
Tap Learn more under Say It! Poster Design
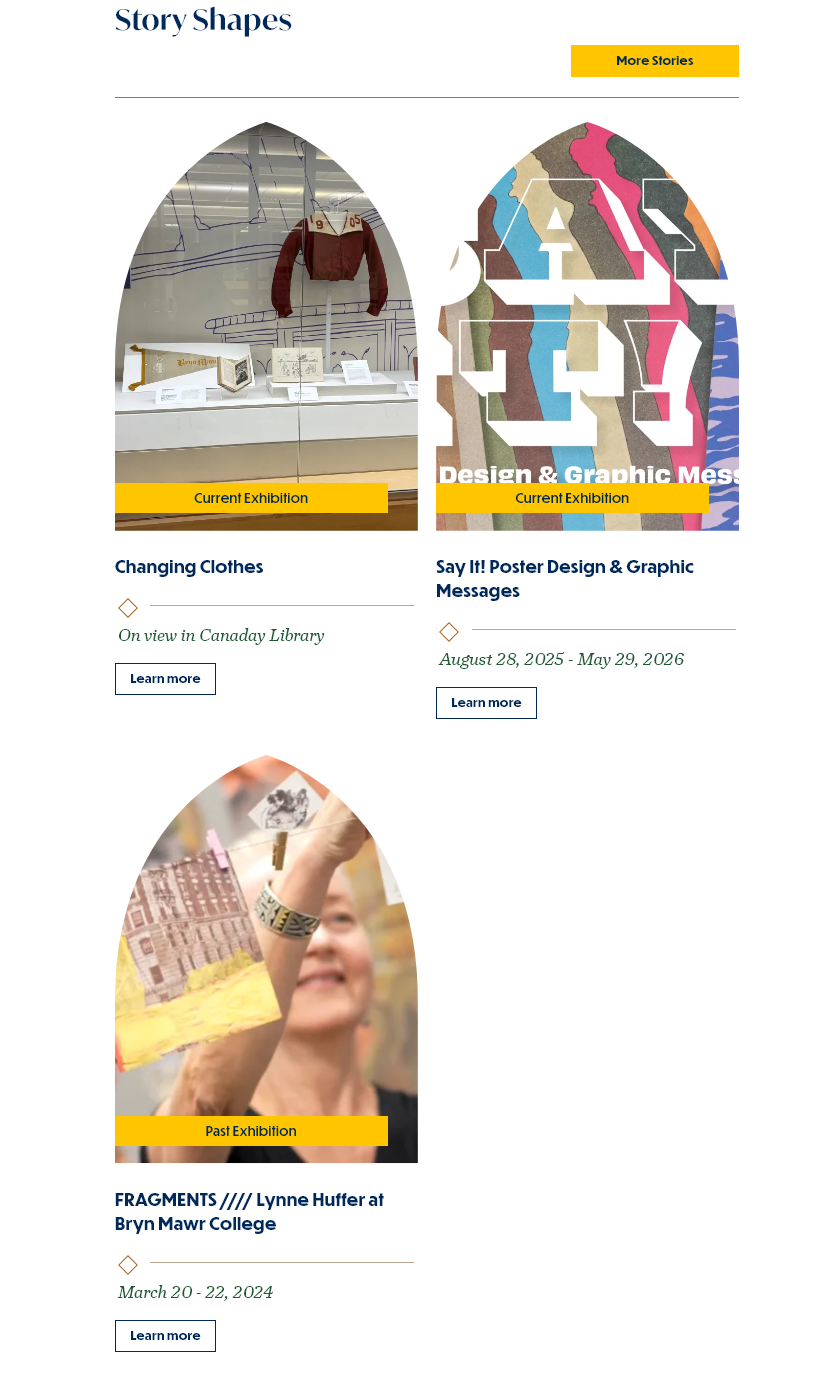pyautogui.click(x=486, y=703)
